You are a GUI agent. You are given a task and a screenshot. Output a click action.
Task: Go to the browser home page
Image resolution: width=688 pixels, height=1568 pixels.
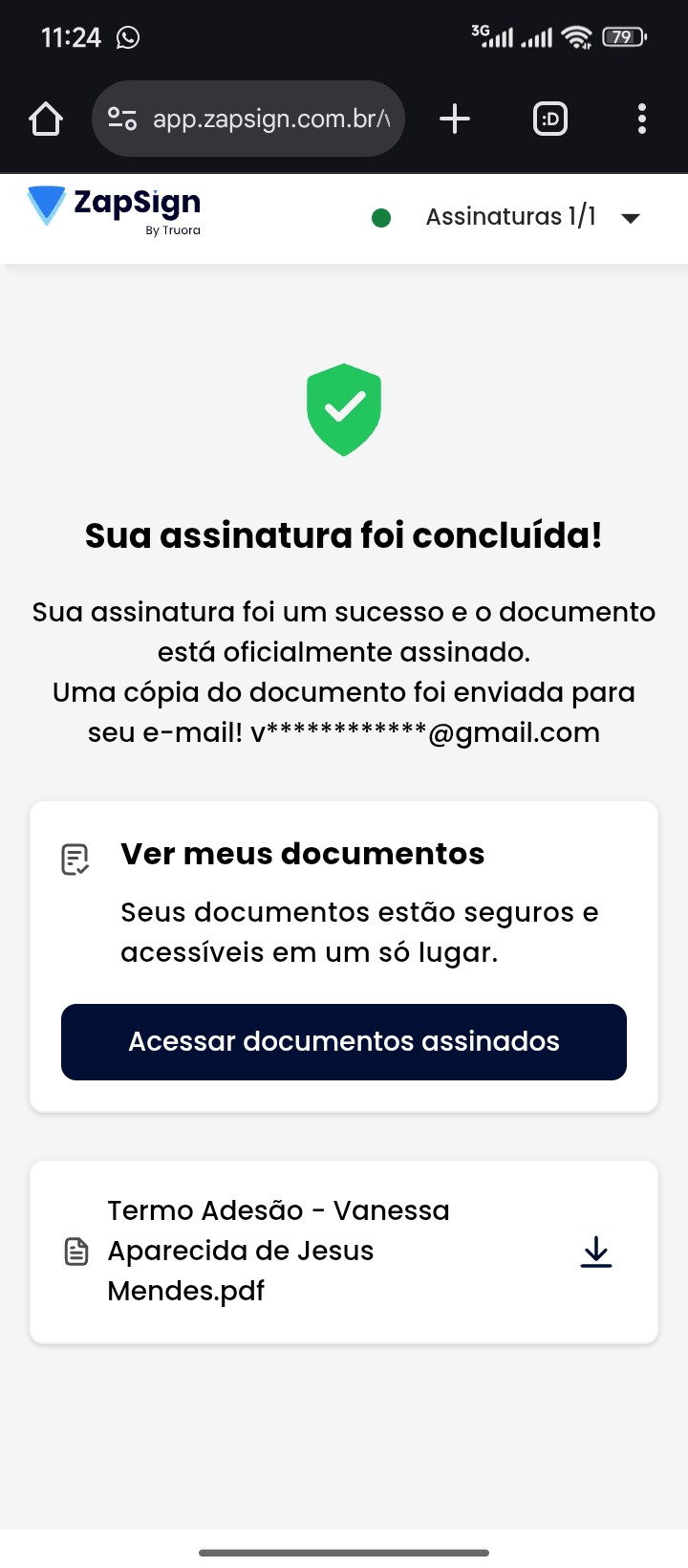46,120
